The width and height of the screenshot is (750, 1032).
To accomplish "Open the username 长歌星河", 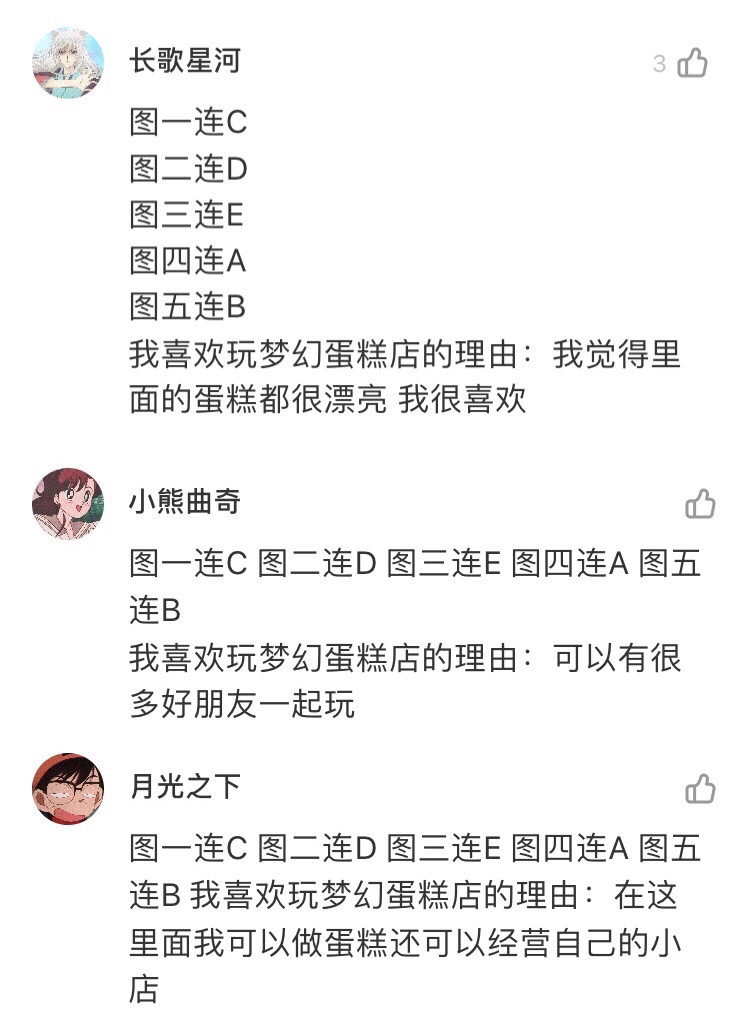I will pyautogui.click(x=185, y=61).
